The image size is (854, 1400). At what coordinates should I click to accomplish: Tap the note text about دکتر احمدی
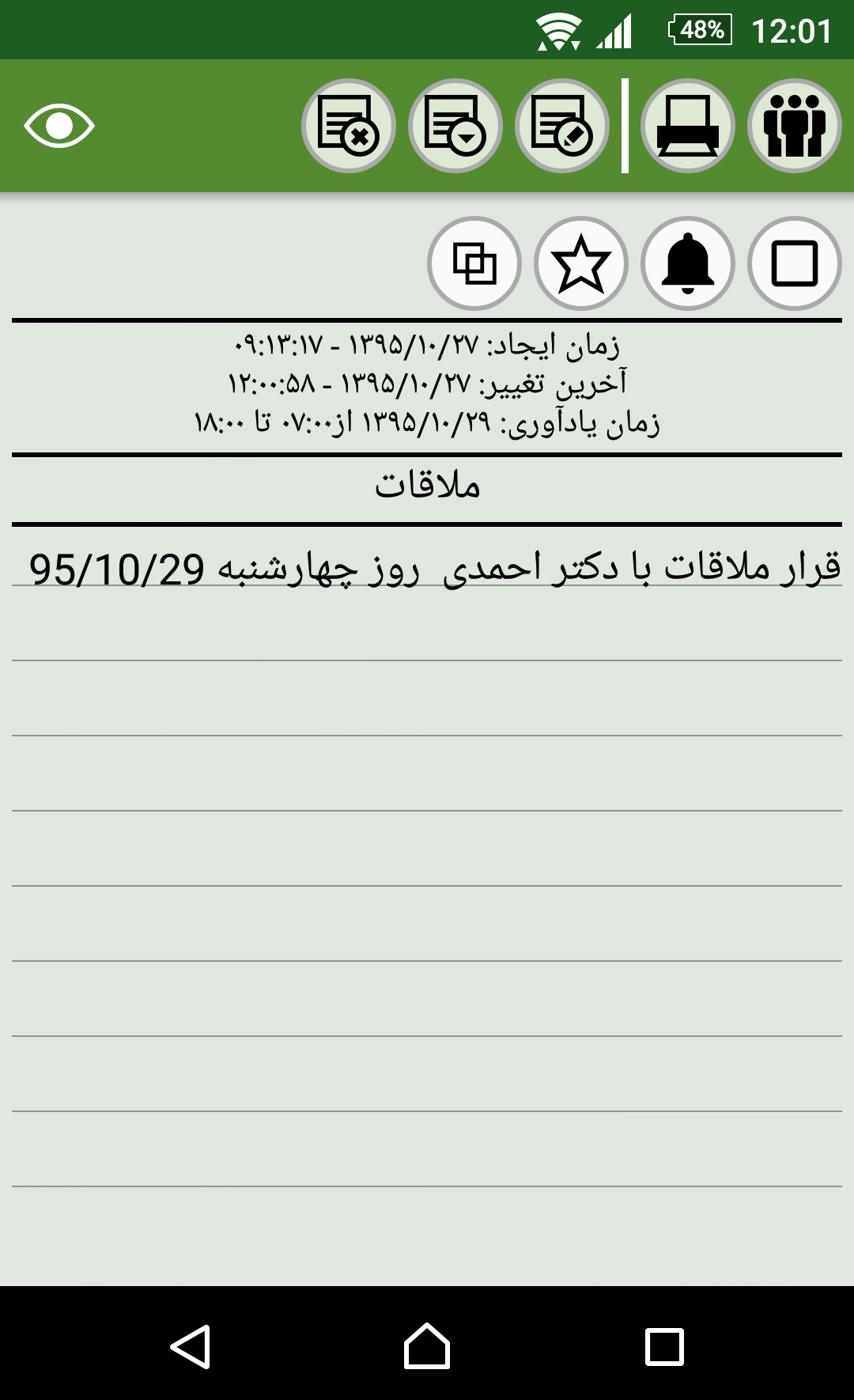pyautogui.click(x=435, y=568)
